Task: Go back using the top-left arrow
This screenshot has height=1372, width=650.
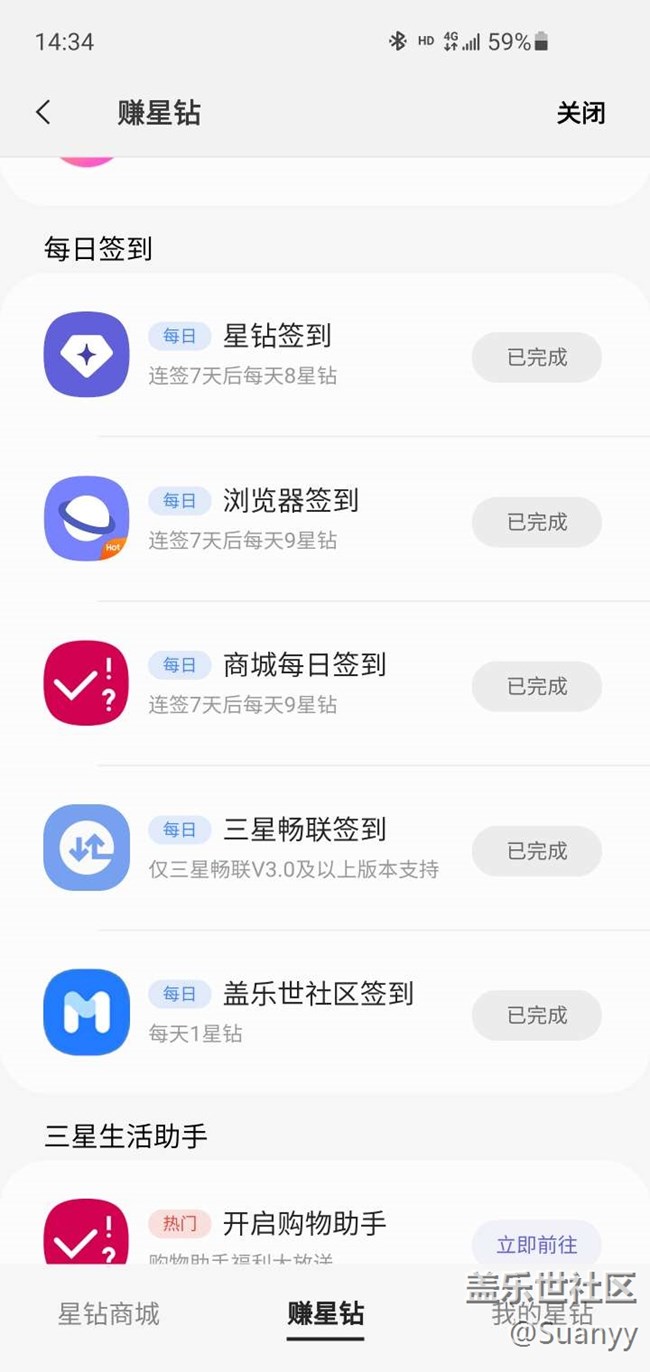Action: tap(43, 112)
